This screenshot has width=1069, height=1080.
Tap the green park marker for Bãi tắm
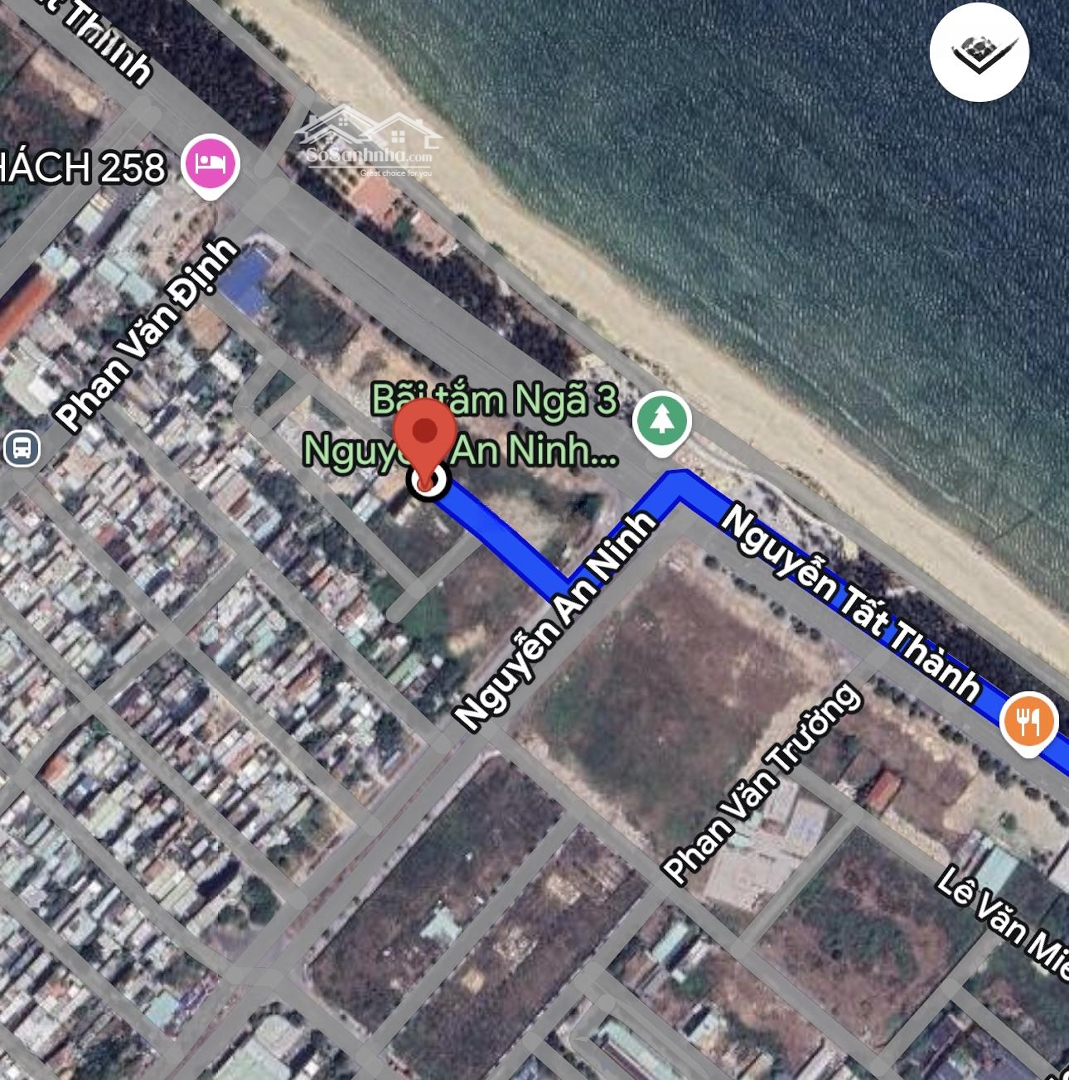click(x=661, y=421)
